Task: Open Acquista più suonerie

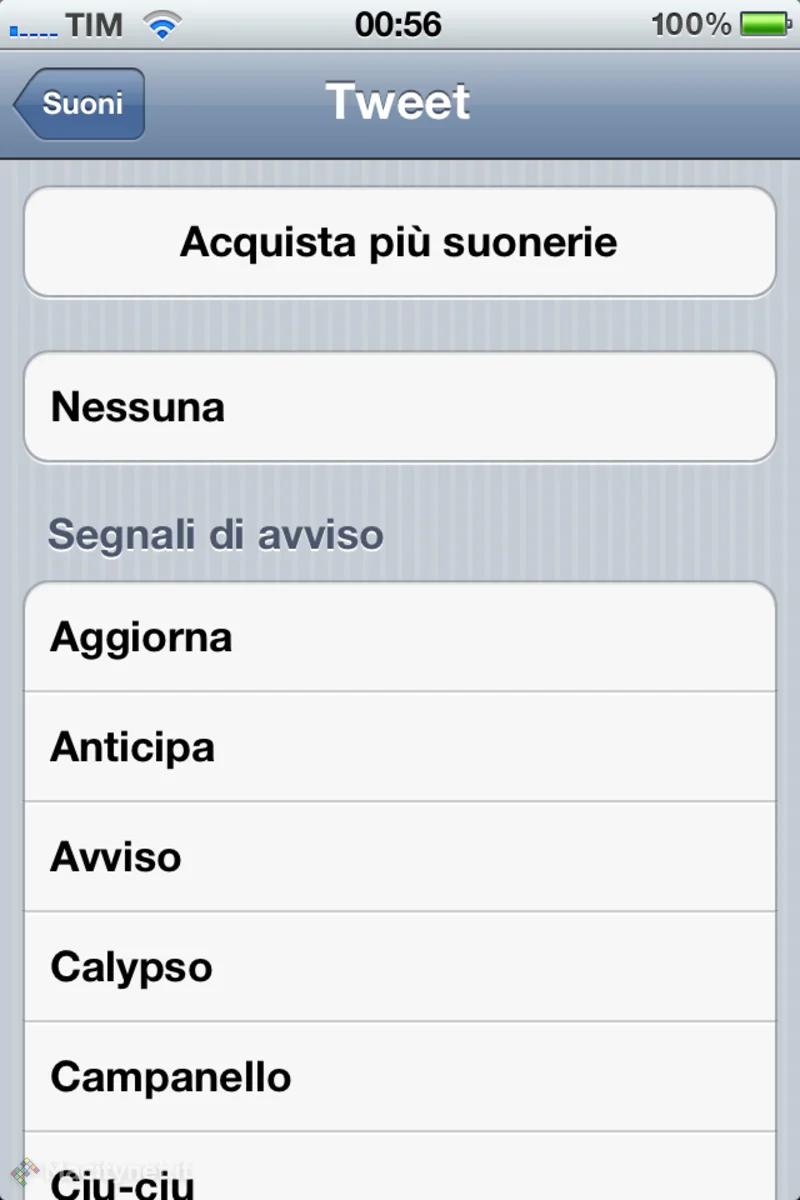Action: pos(399,242)
